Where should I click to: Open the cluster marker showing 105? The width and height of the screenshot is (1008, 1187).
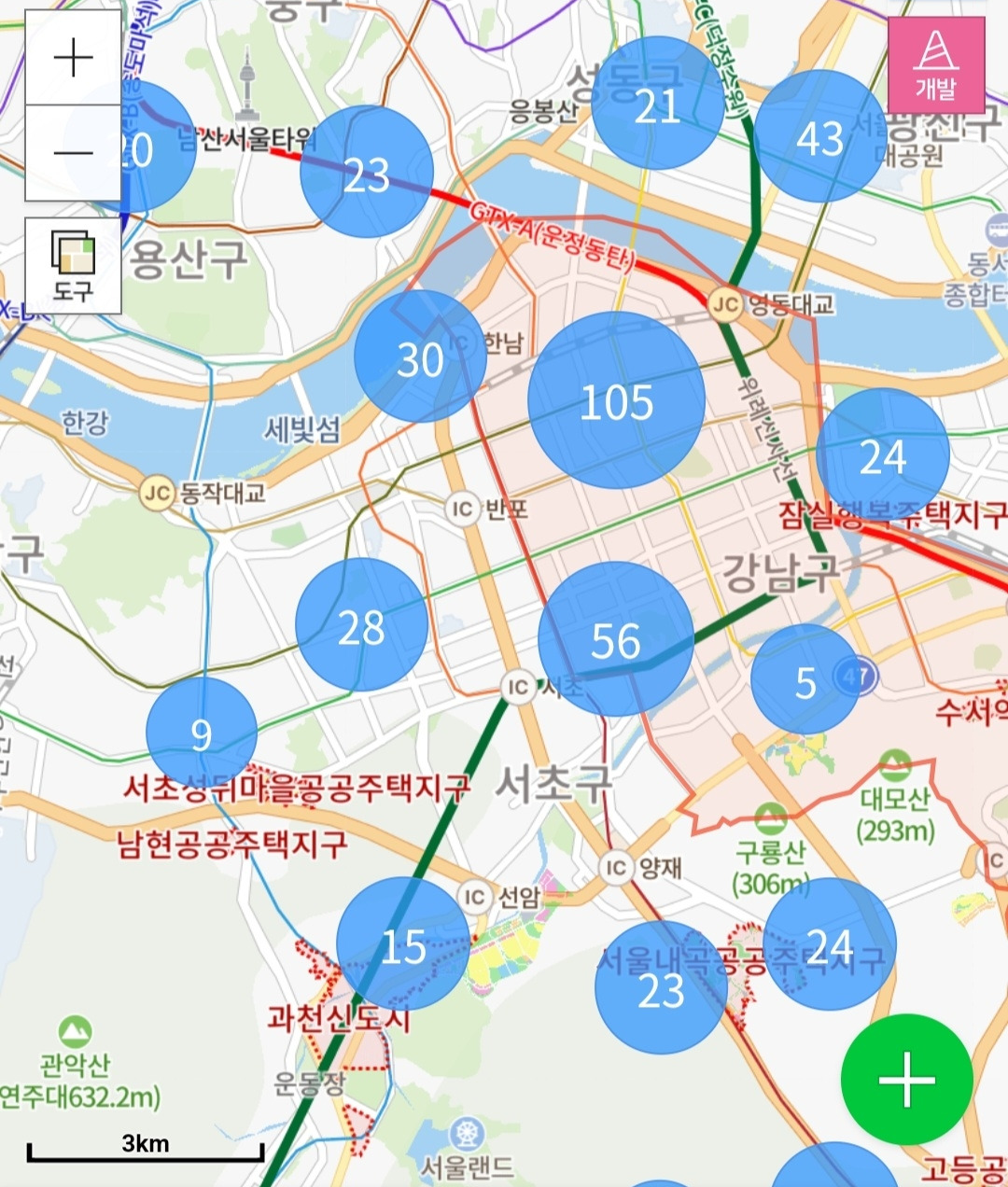click(x=616, y=400)
